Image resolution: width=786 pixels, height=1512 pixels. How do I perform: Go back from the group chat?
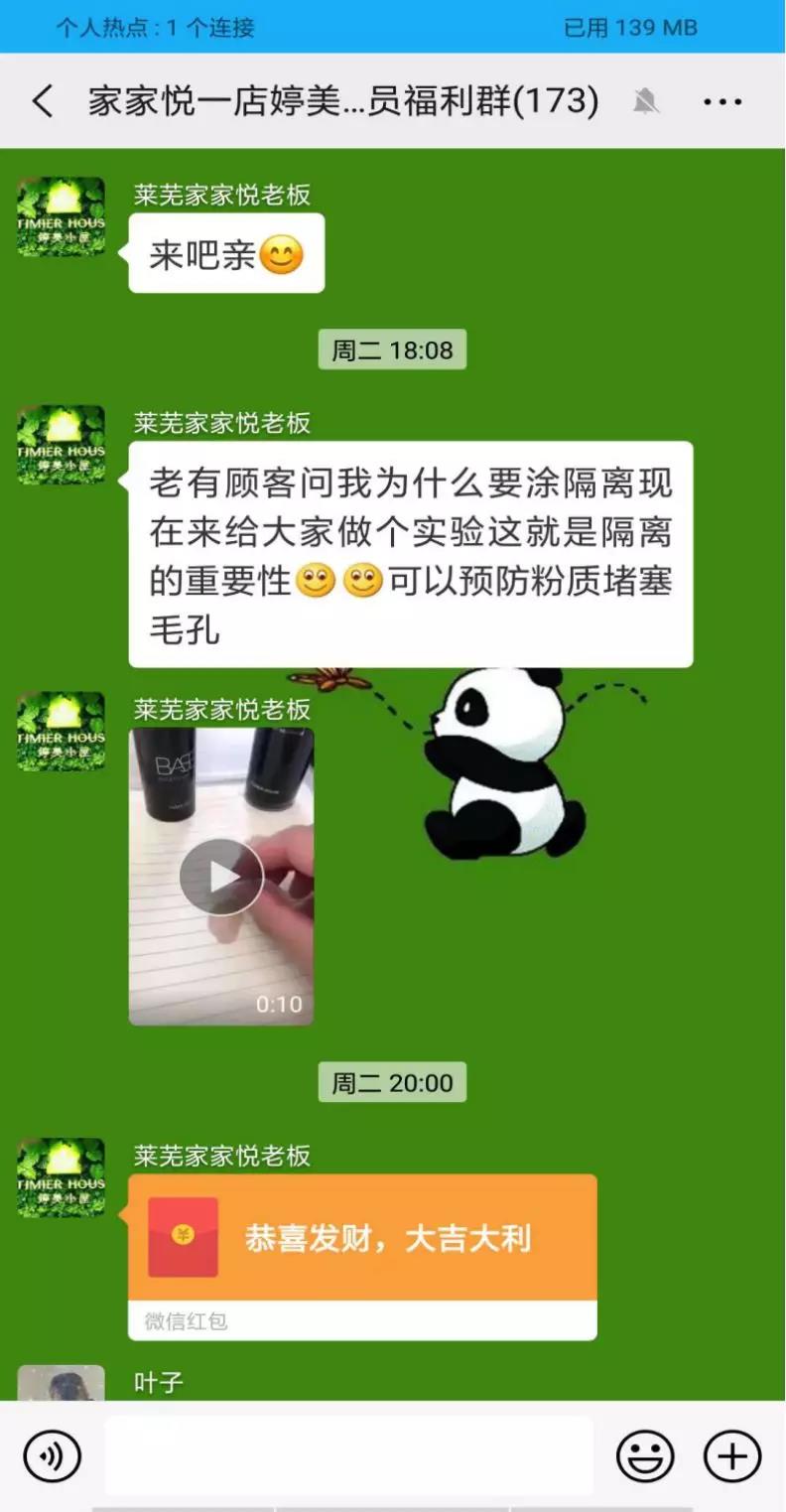click(x=42, y=102)
